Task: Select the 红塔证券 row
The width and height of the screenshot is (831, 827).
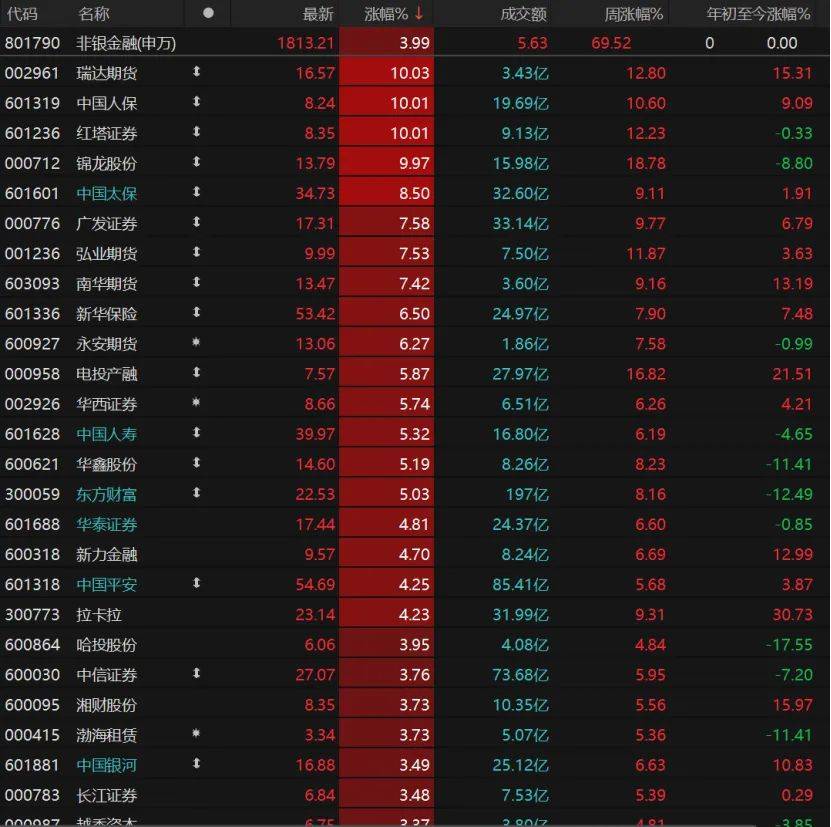Action: pos(107,133)
